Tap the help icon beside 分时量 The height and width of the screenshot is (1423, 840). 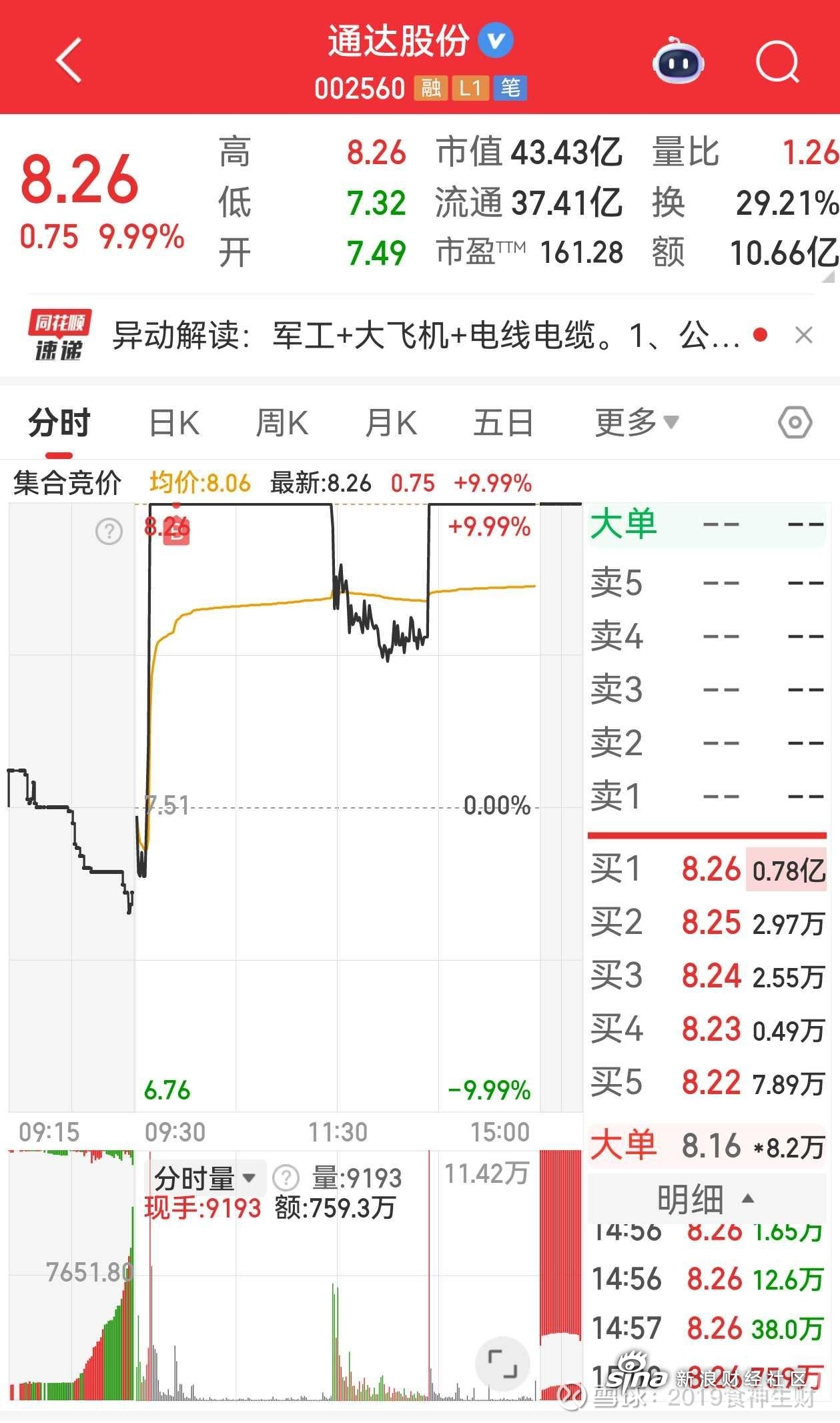[286, 1179]
